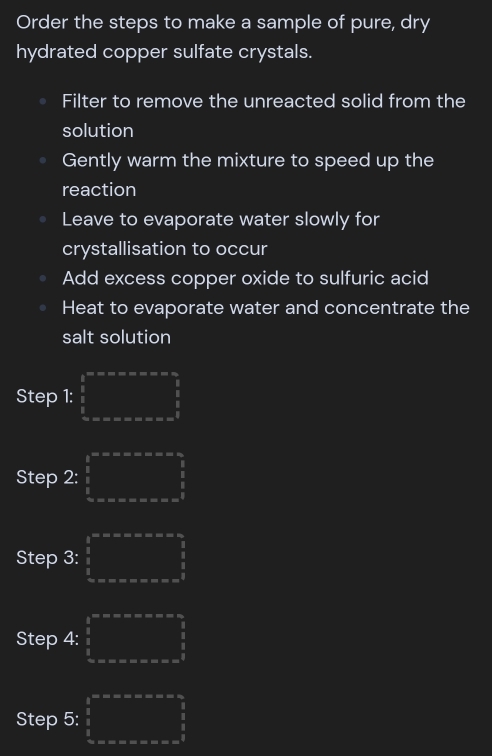Tap the Step 3 answer slot
The image size is (492, 756).
136,558
